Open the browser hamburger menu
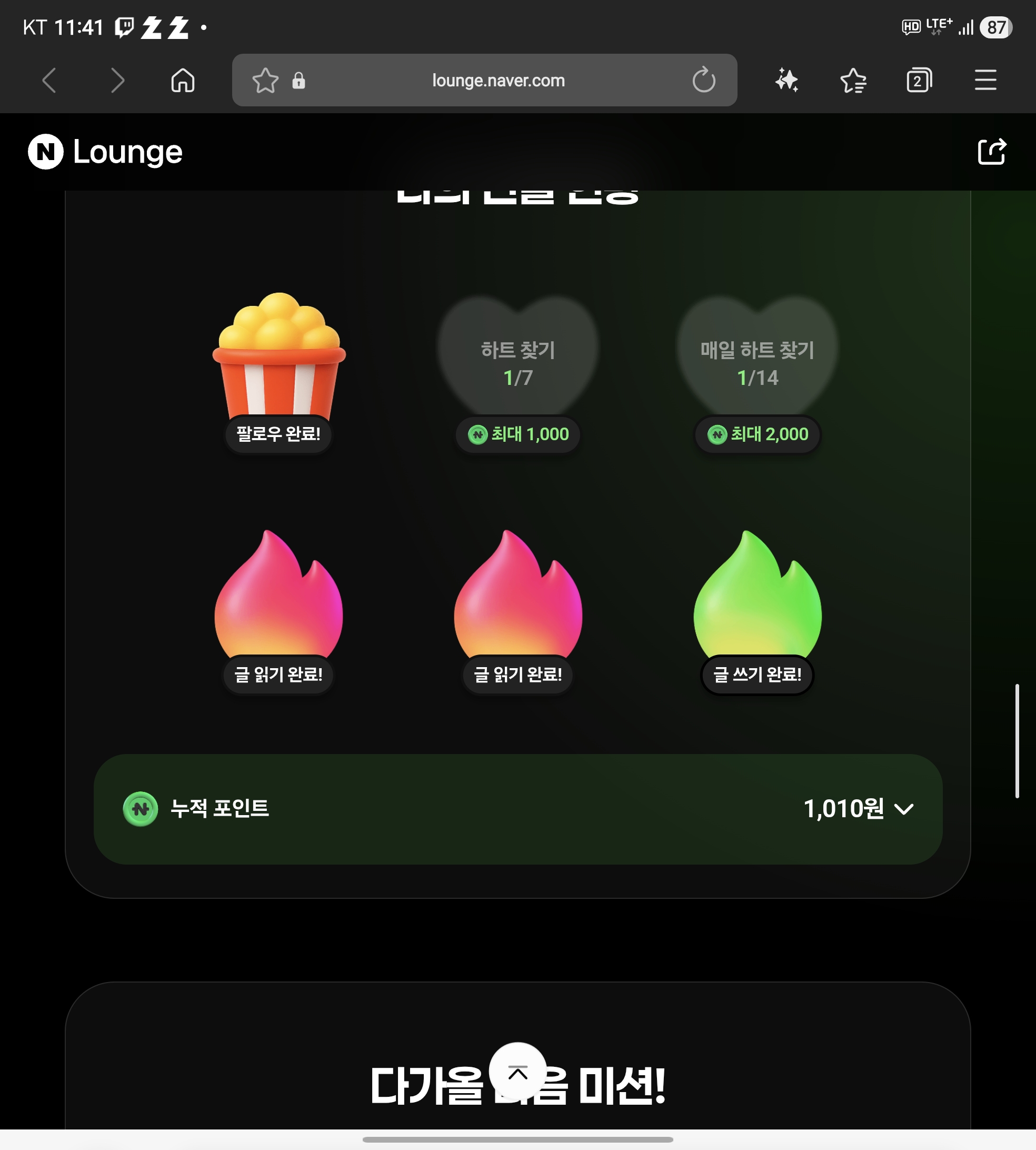 click(x=985, y=80)
